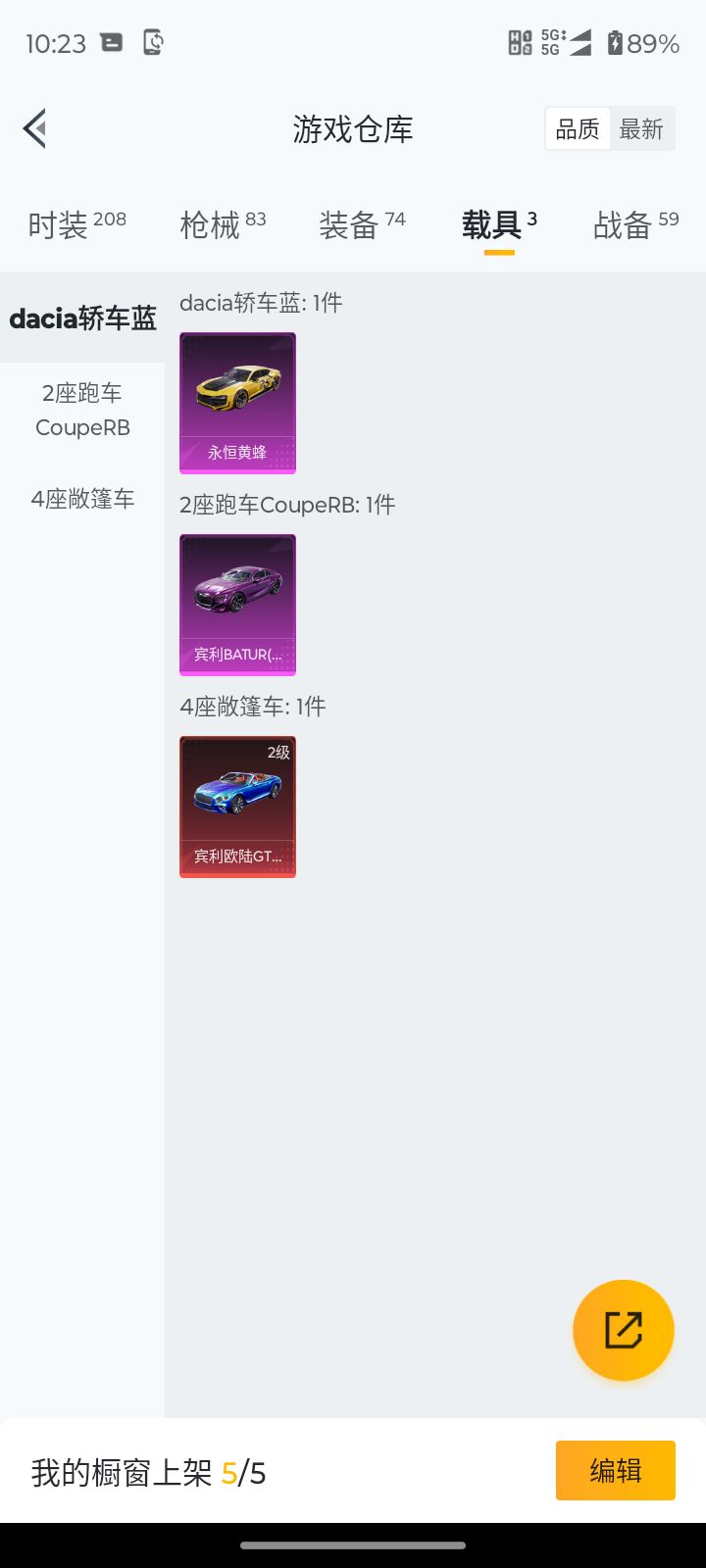Select the 永恒黄蜂 vehicle card icon

pyautogui.click(x=237, y=403)
